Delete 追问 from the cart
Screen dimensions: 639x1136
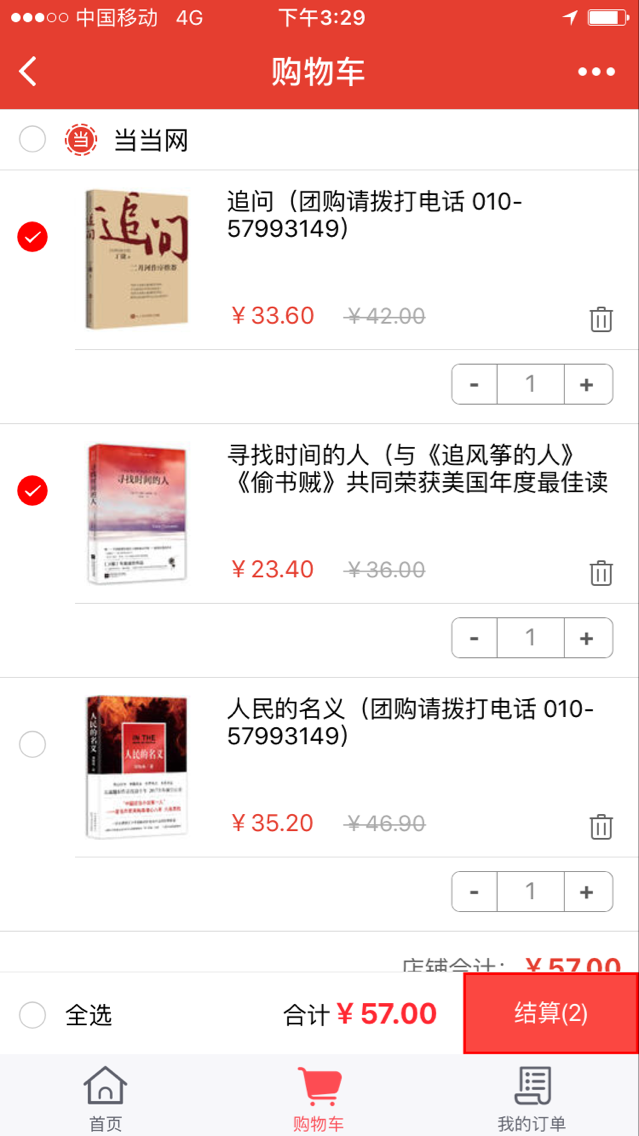click(x=601, y=319)
